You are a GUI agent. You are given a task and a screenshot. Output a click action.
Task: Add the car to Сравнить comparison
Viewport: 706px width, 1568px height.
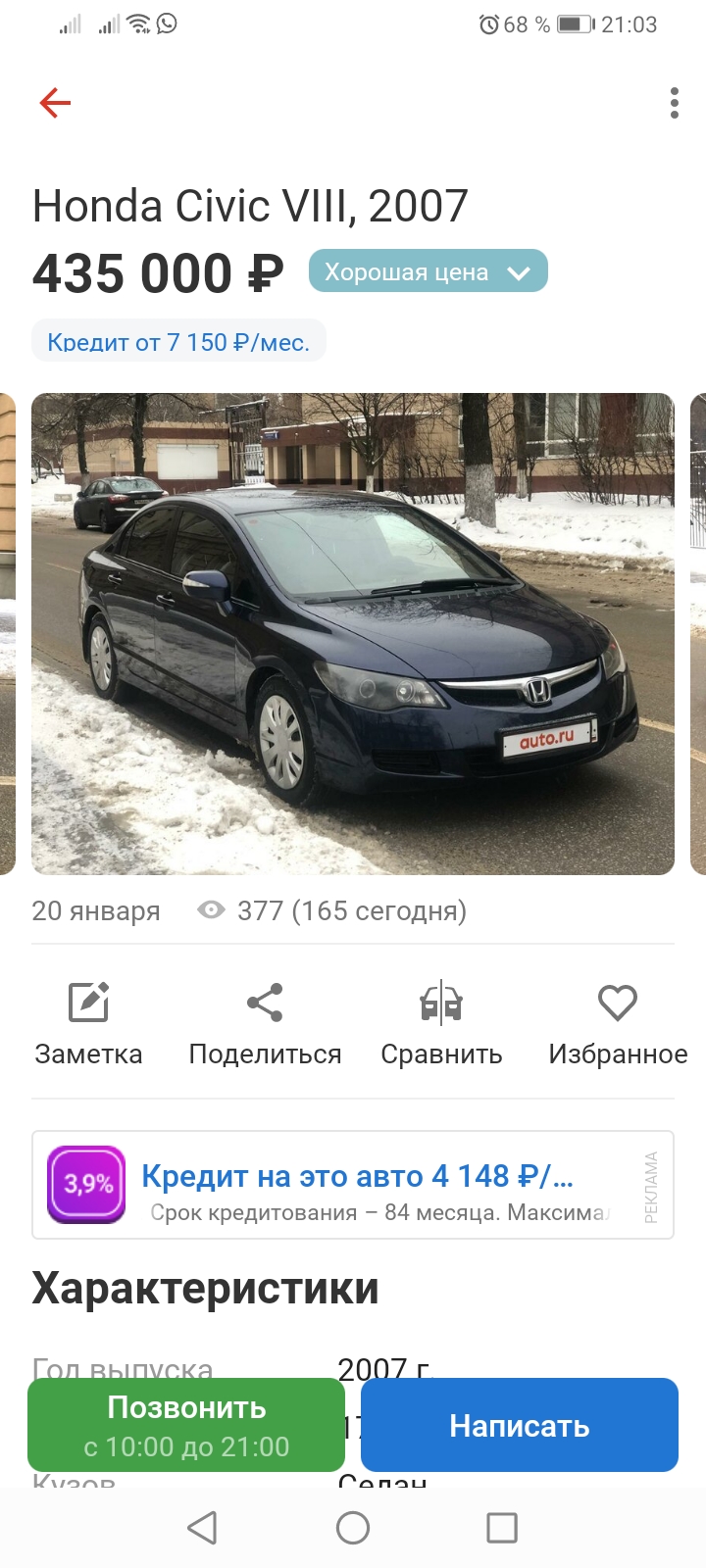pos(441,1023)
